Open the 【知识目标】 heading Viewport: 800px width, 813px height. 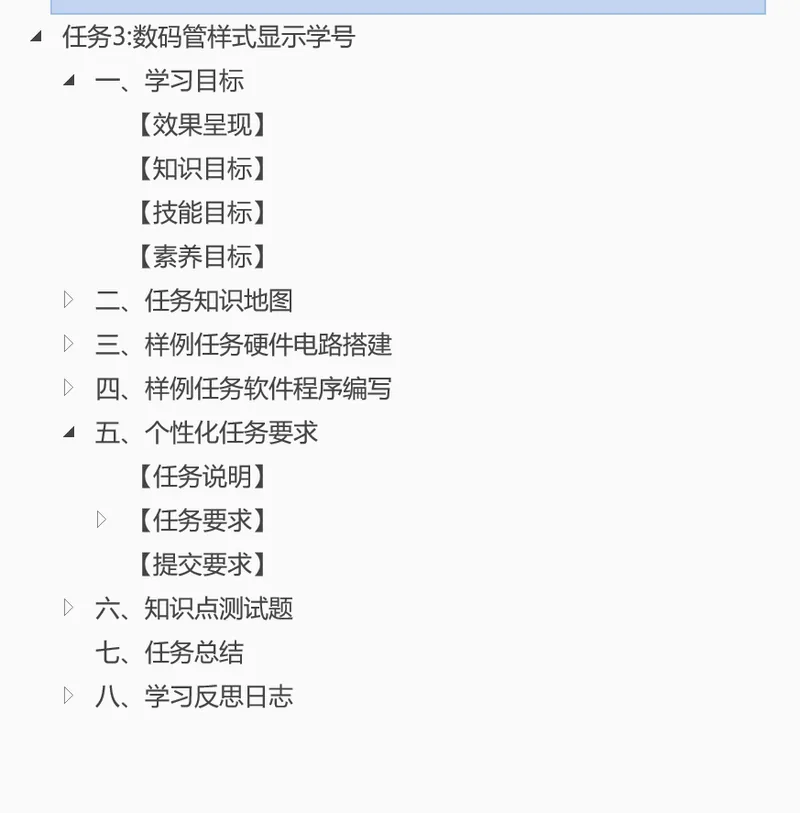pos(203,169)
